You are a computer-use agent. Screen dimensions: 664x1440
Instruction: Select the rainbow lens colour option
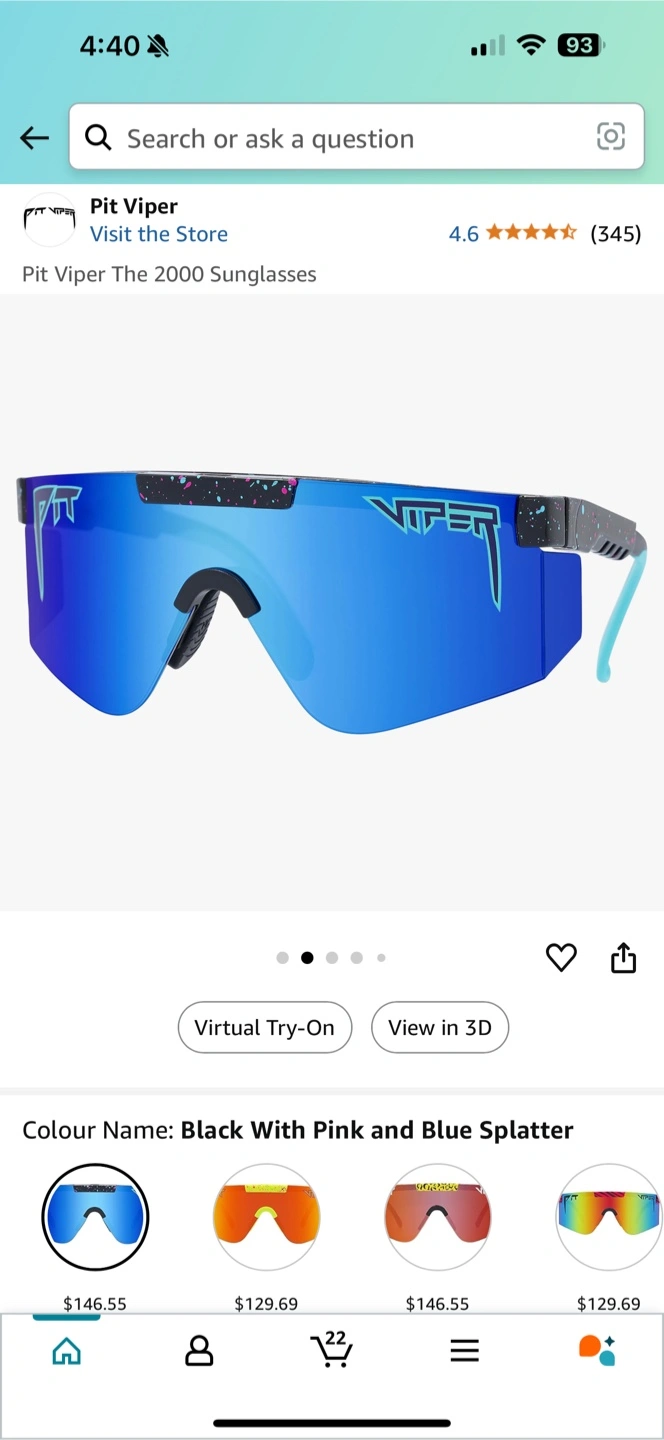609,1217
